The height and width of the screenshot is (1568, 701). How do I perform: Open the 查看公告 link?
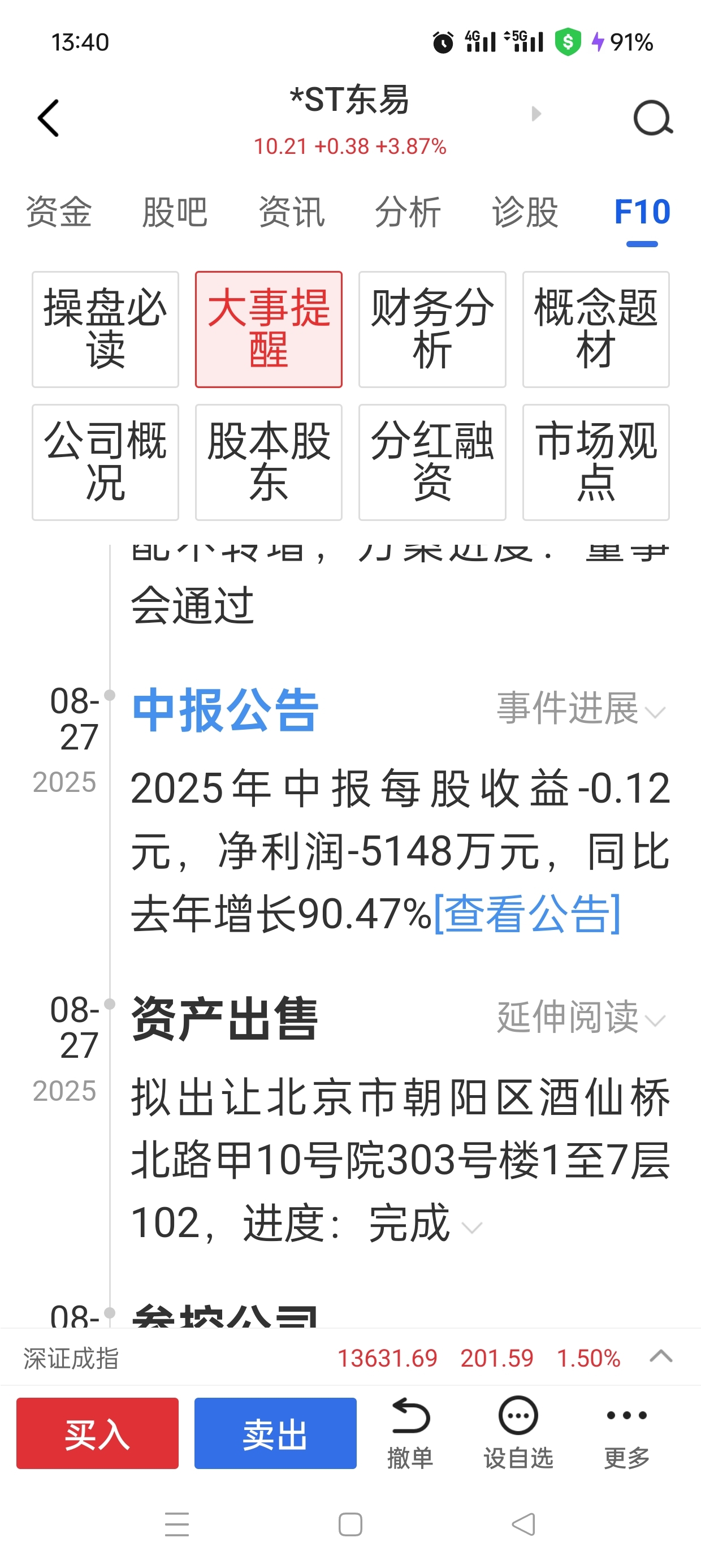[527, 913]
